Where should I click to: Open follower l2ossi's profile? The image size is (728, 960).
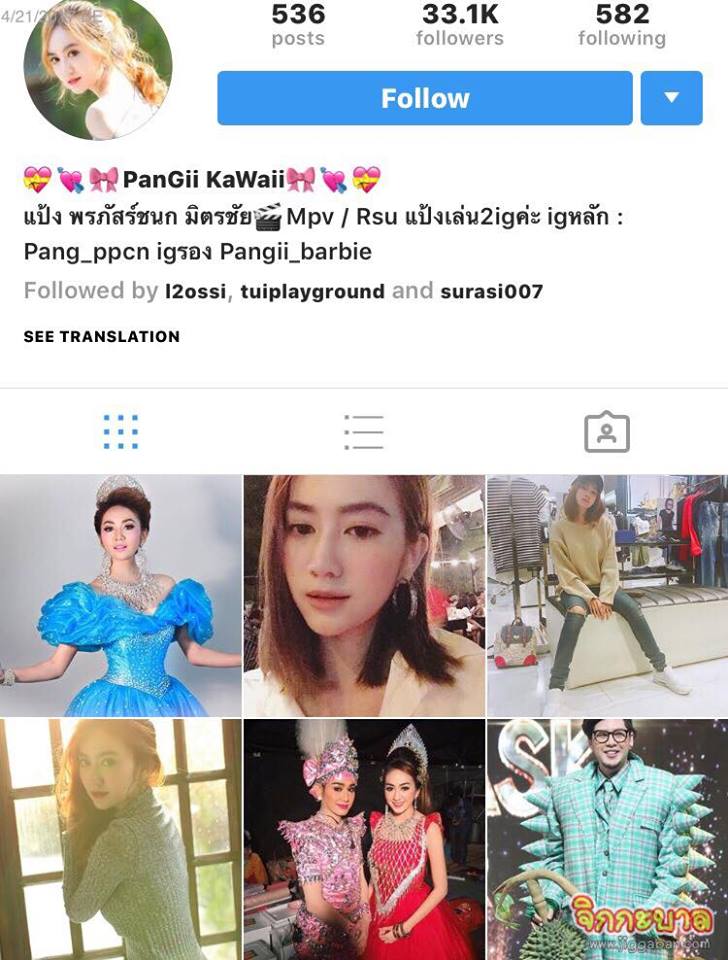point(196,292)
